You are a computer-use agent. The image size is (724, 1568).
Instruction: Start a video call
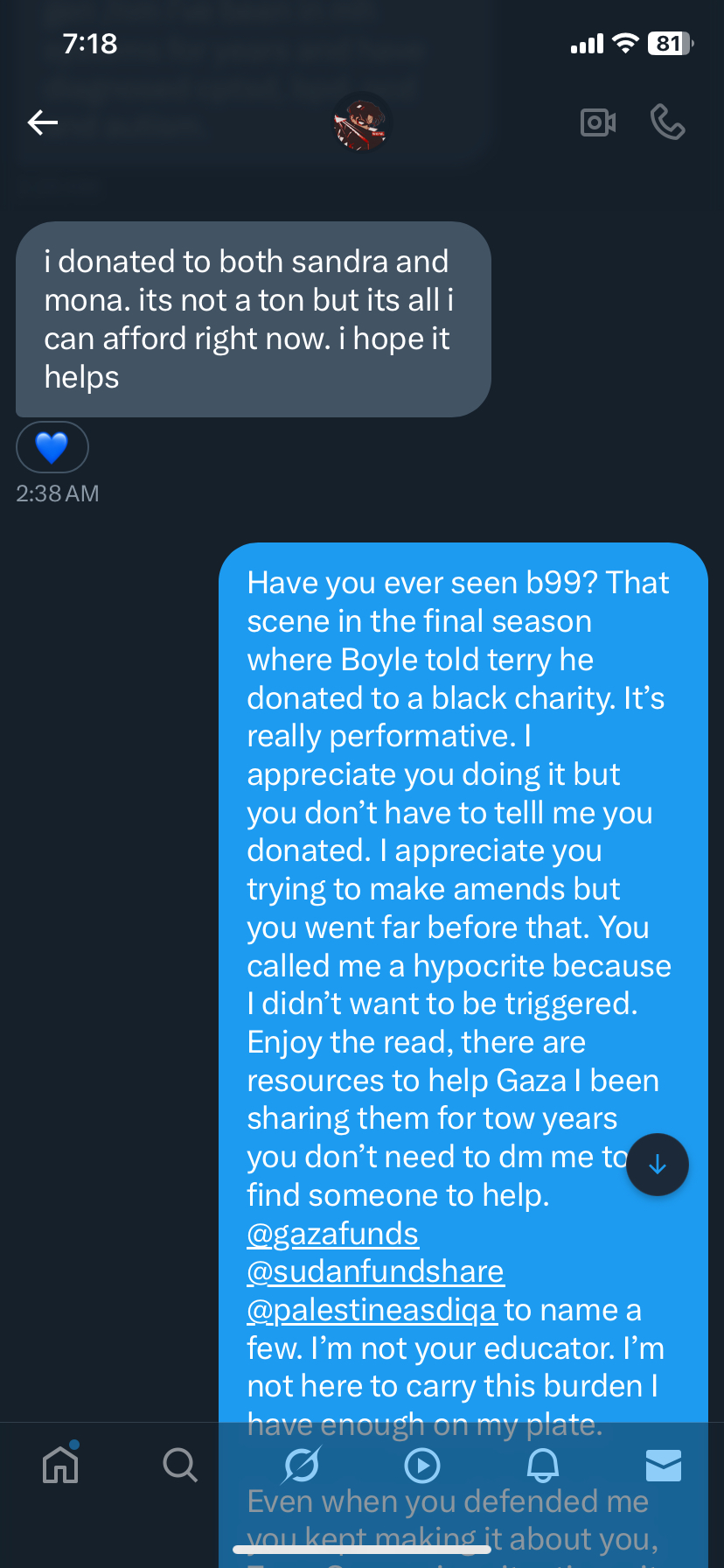coord(598,122)
